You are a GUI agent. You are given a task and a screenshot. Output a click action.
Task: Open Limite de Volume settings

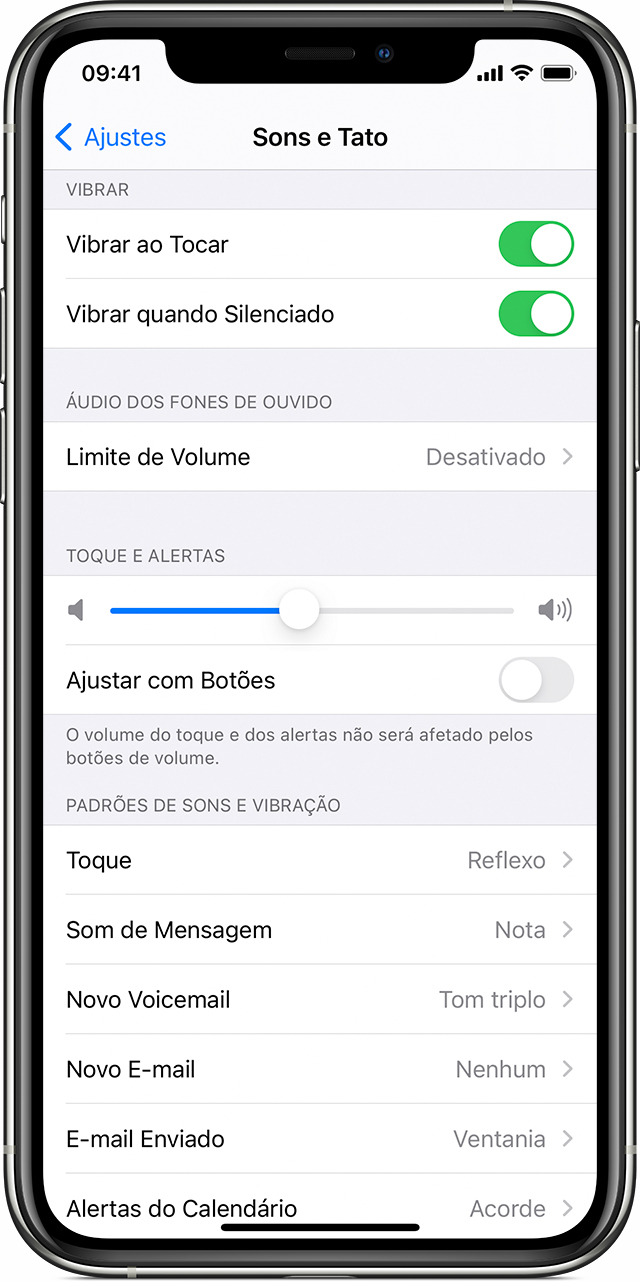click(320, 457)
